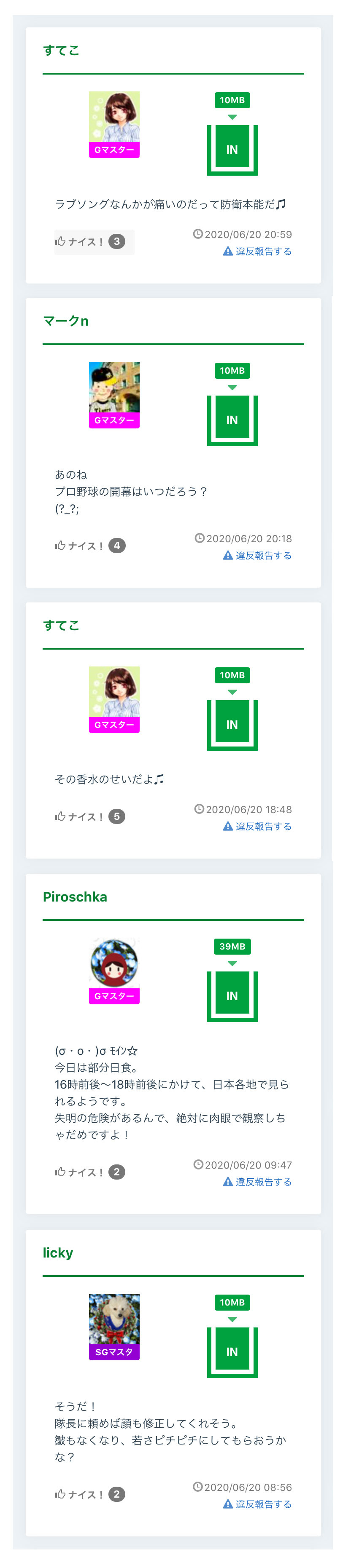Tap ナイス on マークn's baseball post
This screenshot has width=351, height=1568.
click(x=90, y=546)
